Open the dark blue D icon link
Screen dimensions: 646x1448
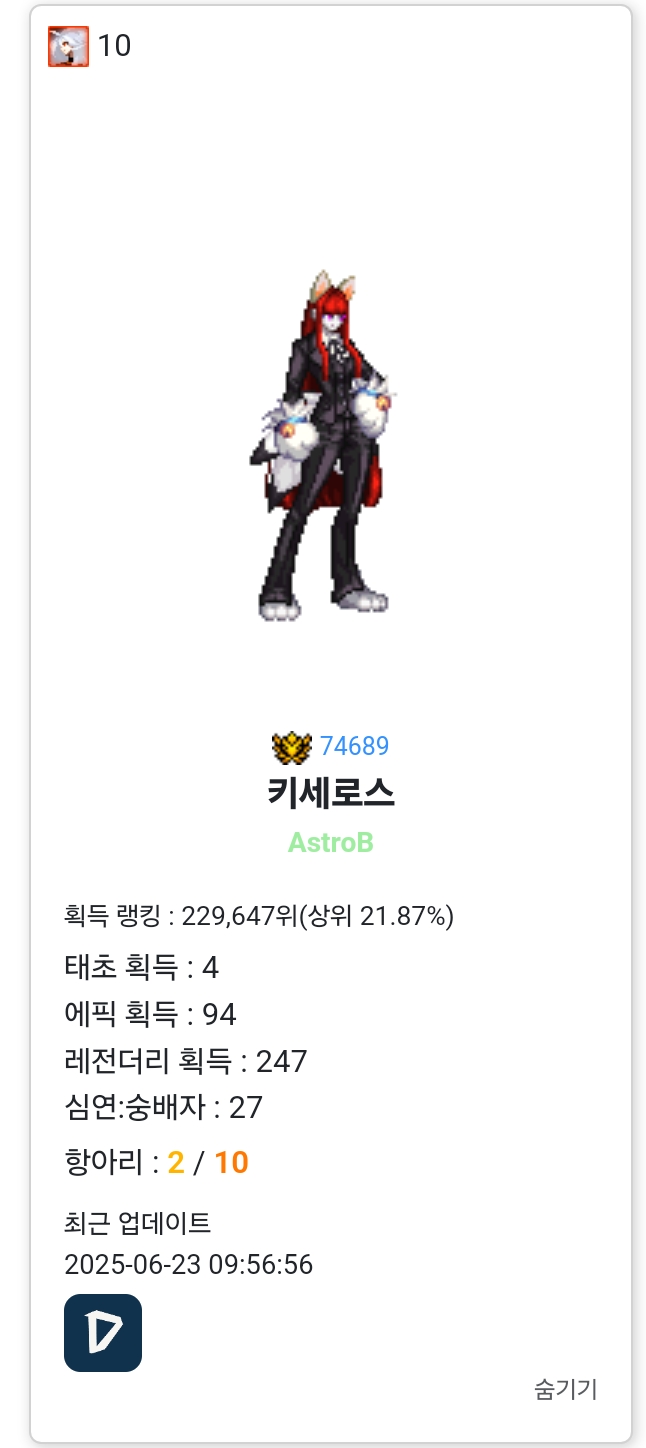click(x=103, y=1333)
